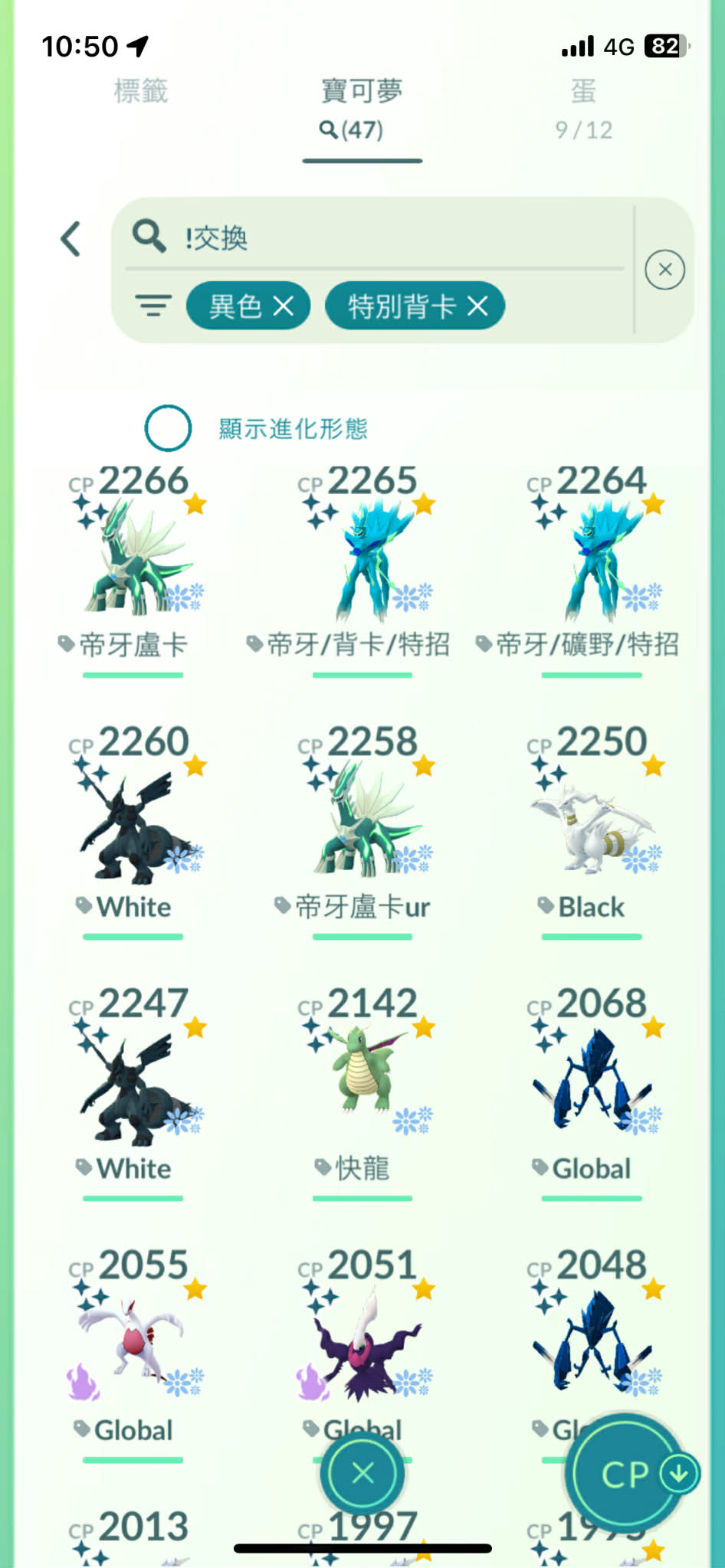Open the filter options icon
Screen dimensions: 725x1568
coord(153,306)
